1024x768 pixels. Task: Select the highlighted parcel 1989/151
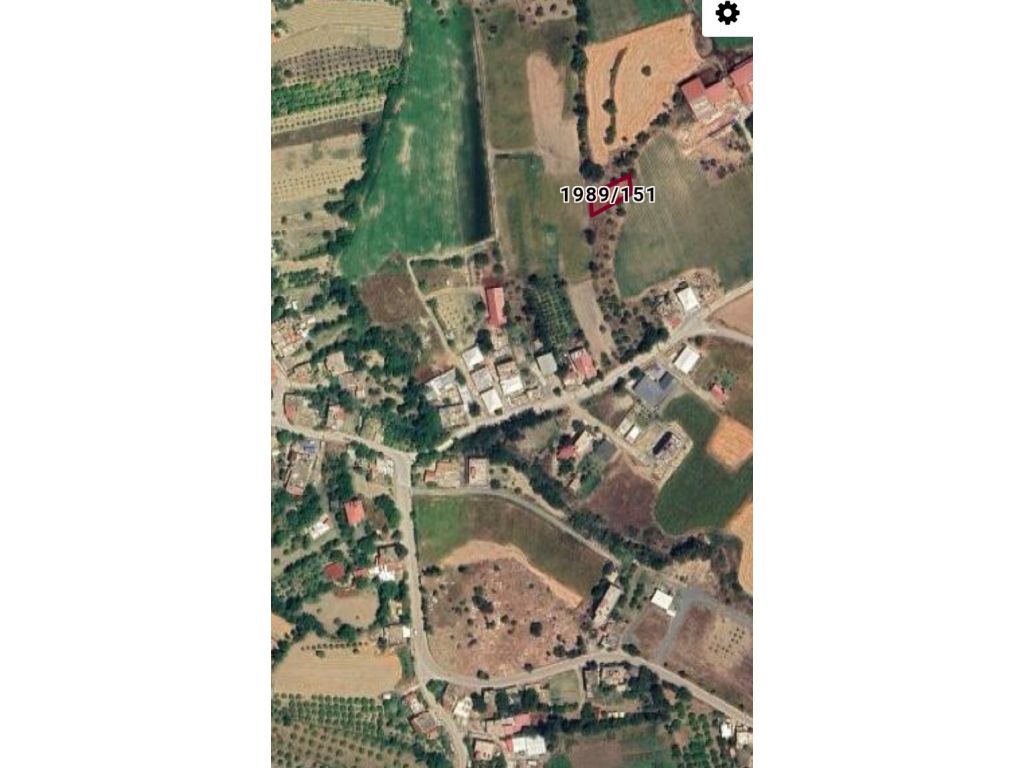[x=611, y=196]
